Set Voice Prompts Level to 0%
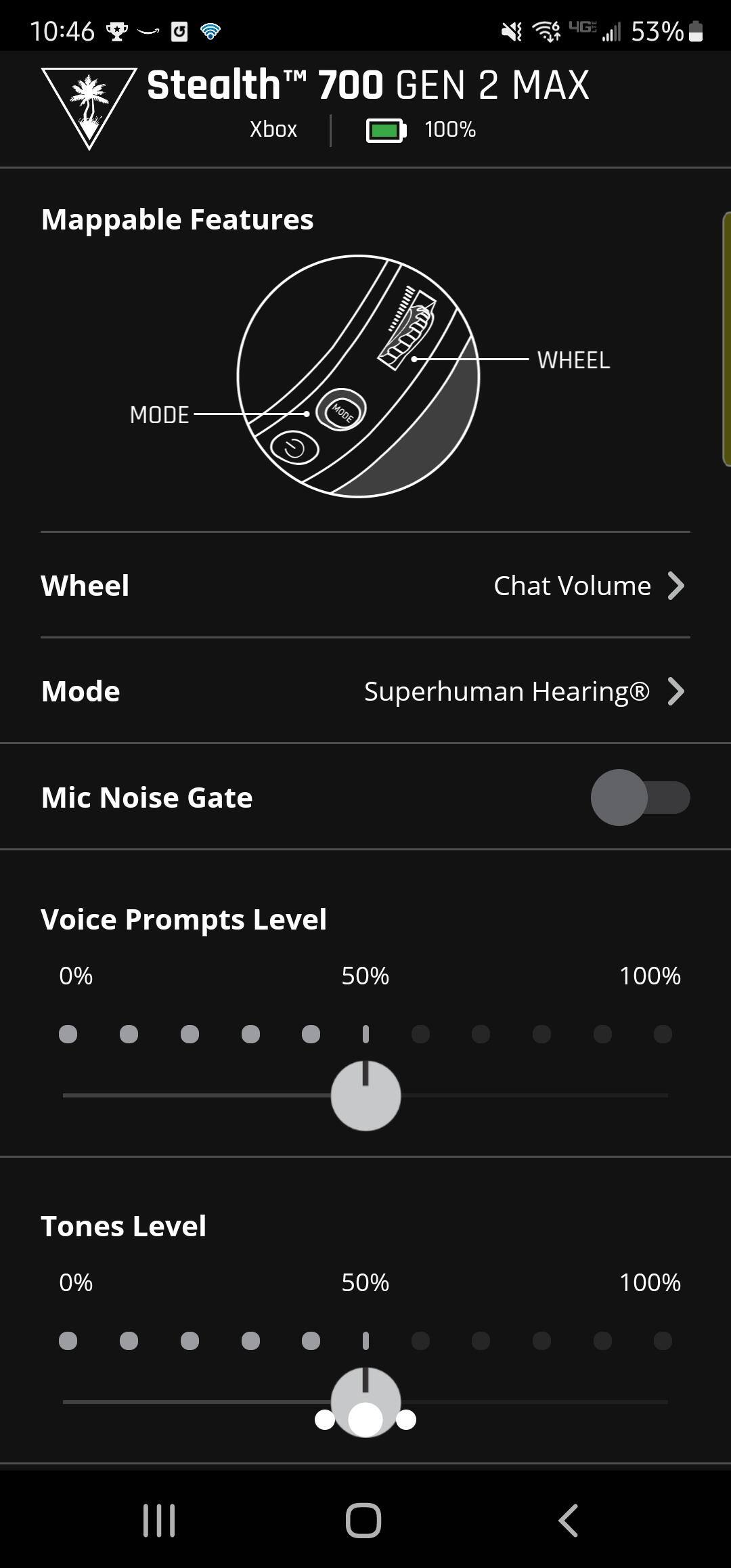731x1568 pixels. click(x=68, y=1034)
